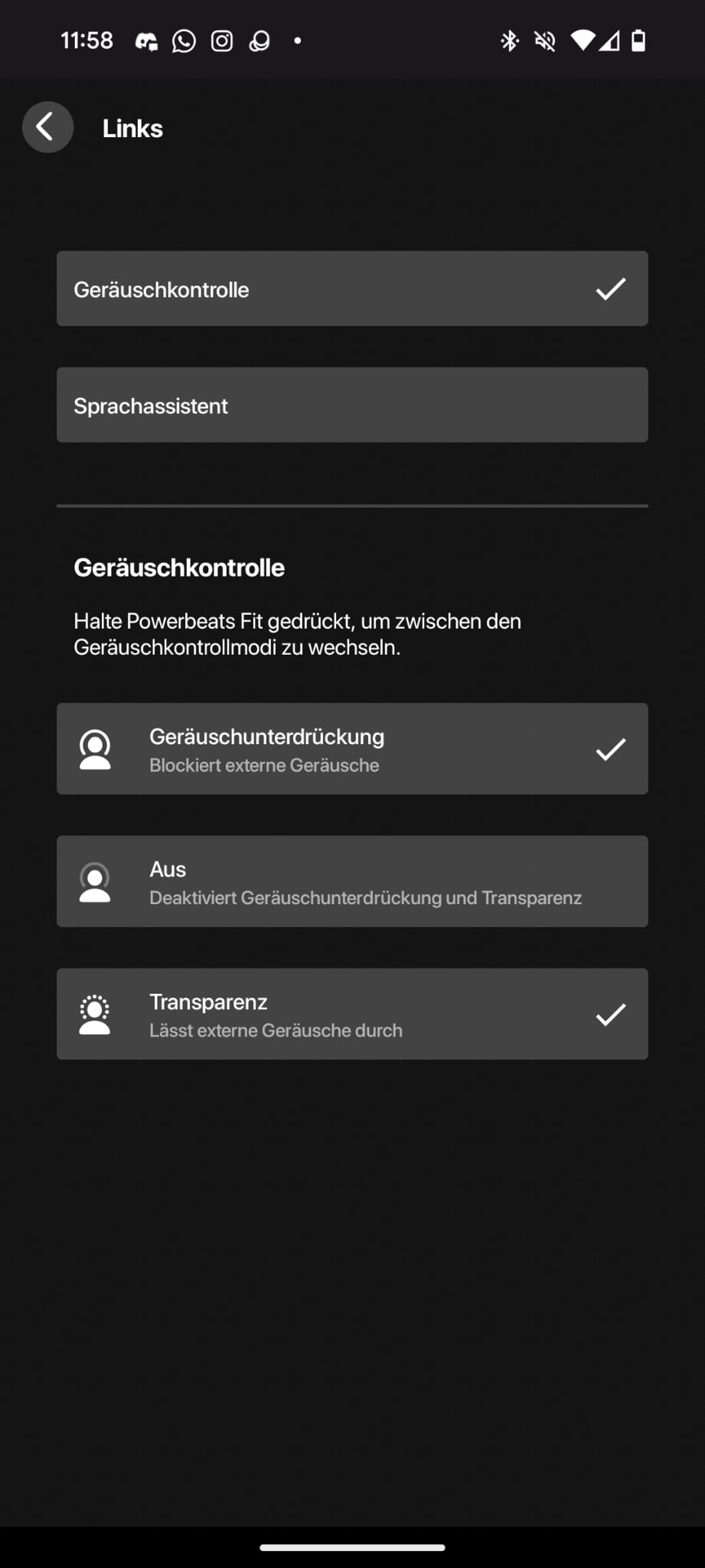Toggle the Geräuschunterdrückung mode
Screen dimensions: 705x1568
tap(352, 749)
